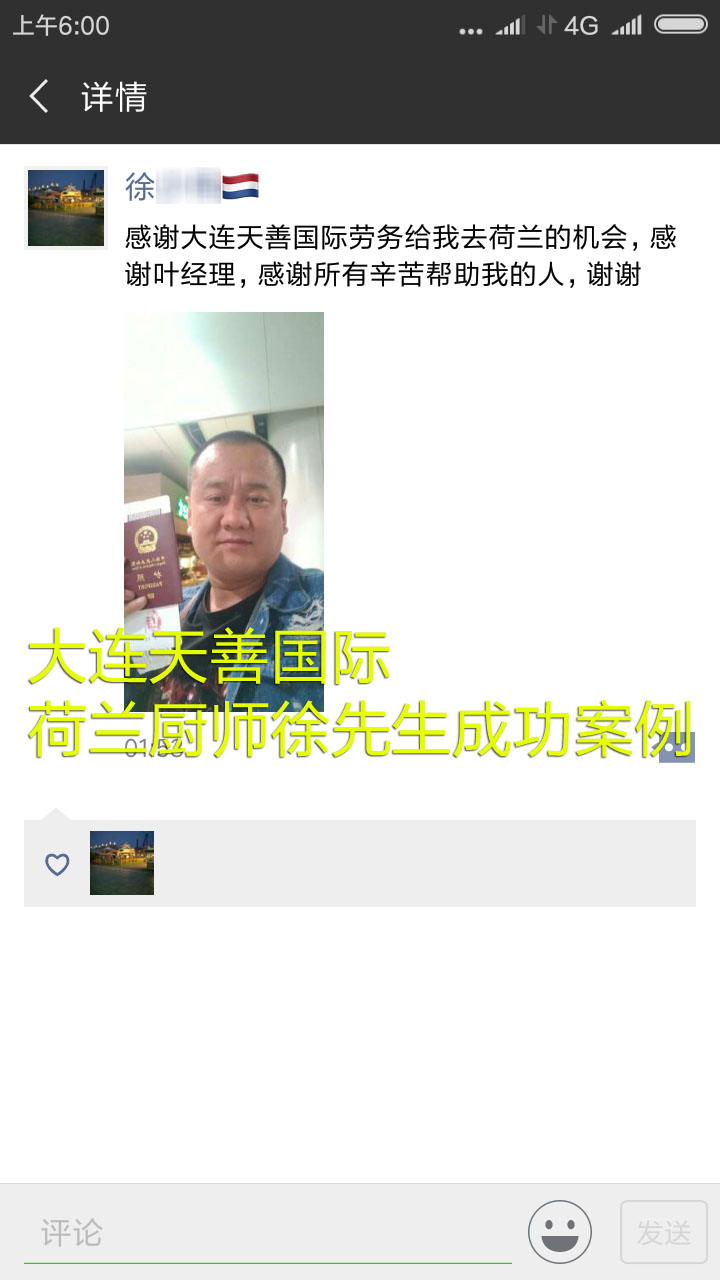Image resolution: width=720 pixels, height=1280 pixels.
Task: Open the like and comment options button
Action: (x=677, y=746)
